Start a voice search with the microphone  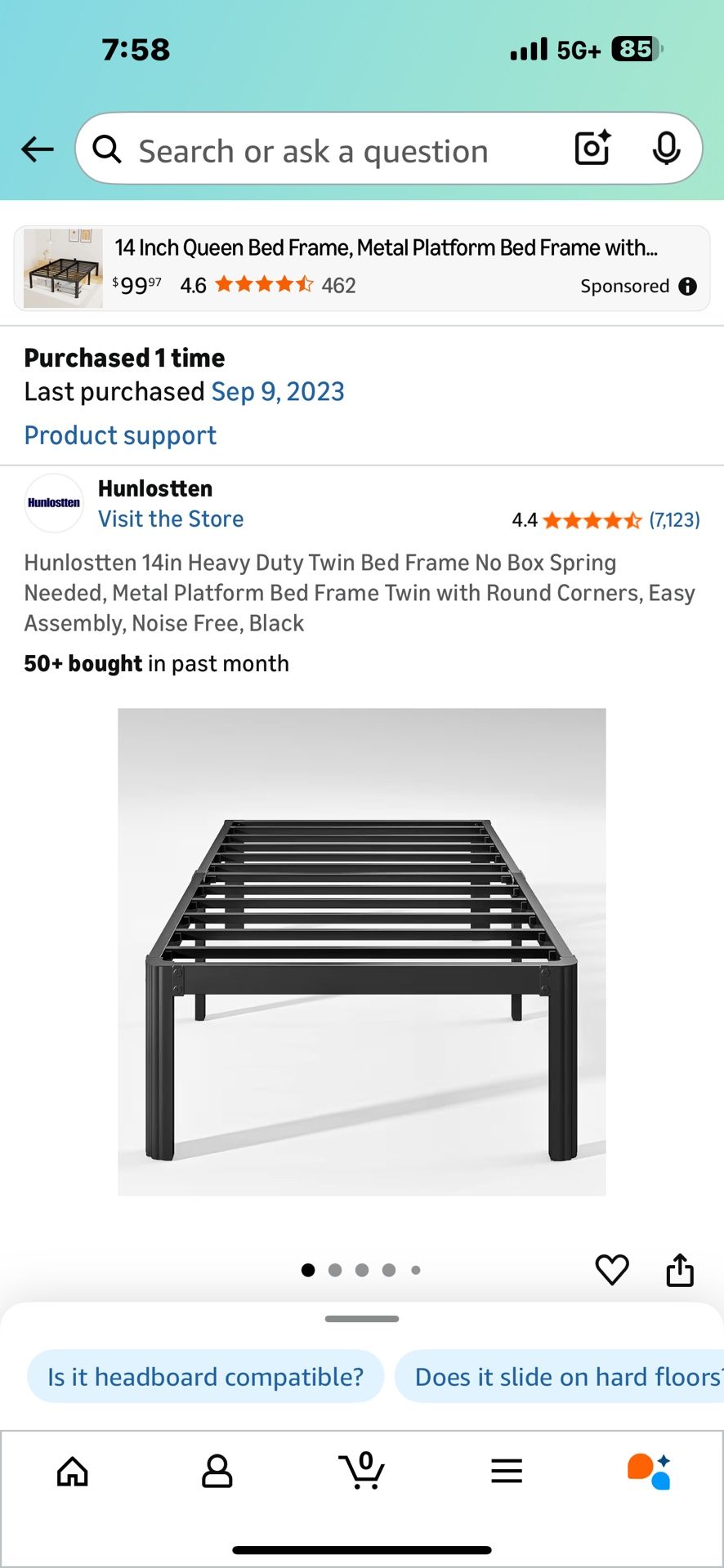(x=667, y=149)
